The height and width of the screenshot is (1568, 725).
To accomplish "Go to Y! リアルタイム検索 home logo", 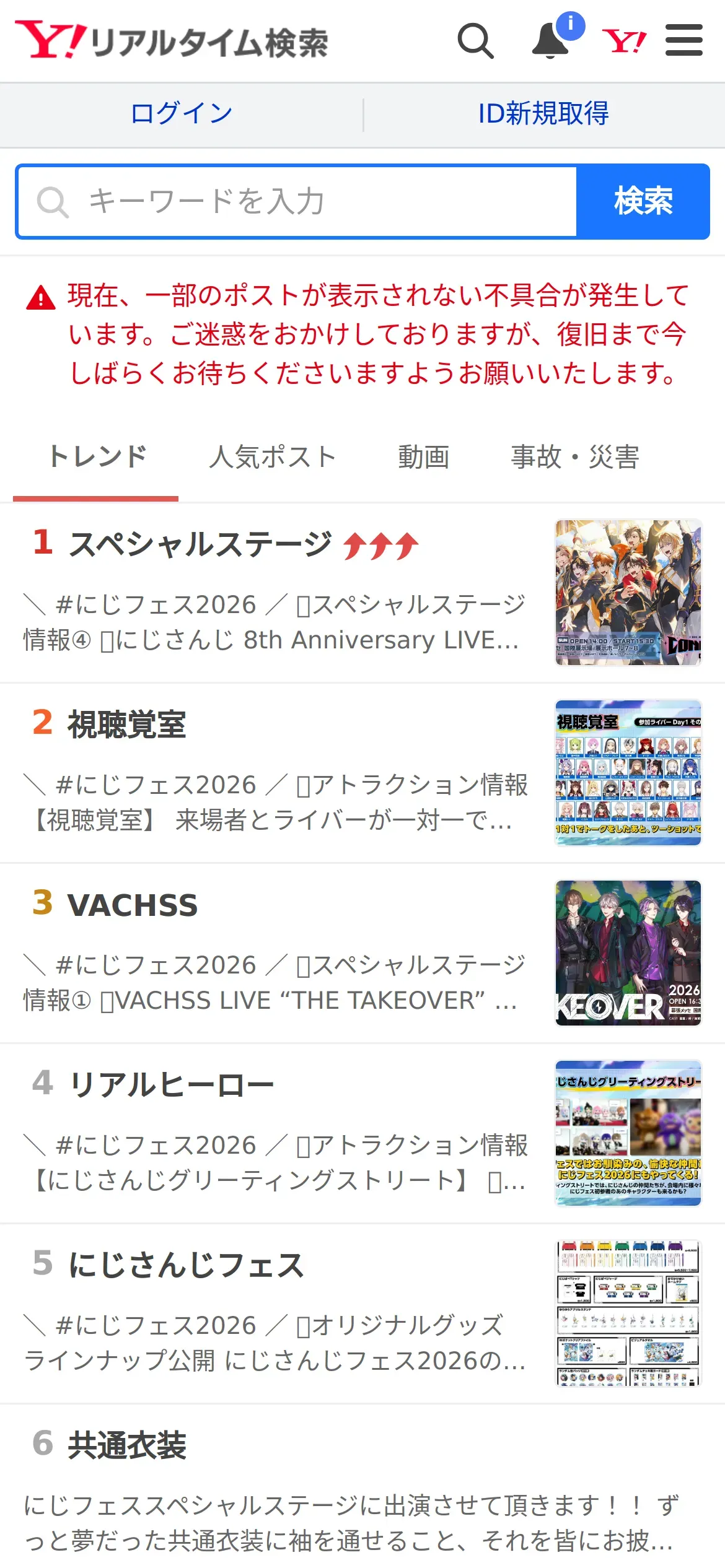I will (x=172, y=41).
